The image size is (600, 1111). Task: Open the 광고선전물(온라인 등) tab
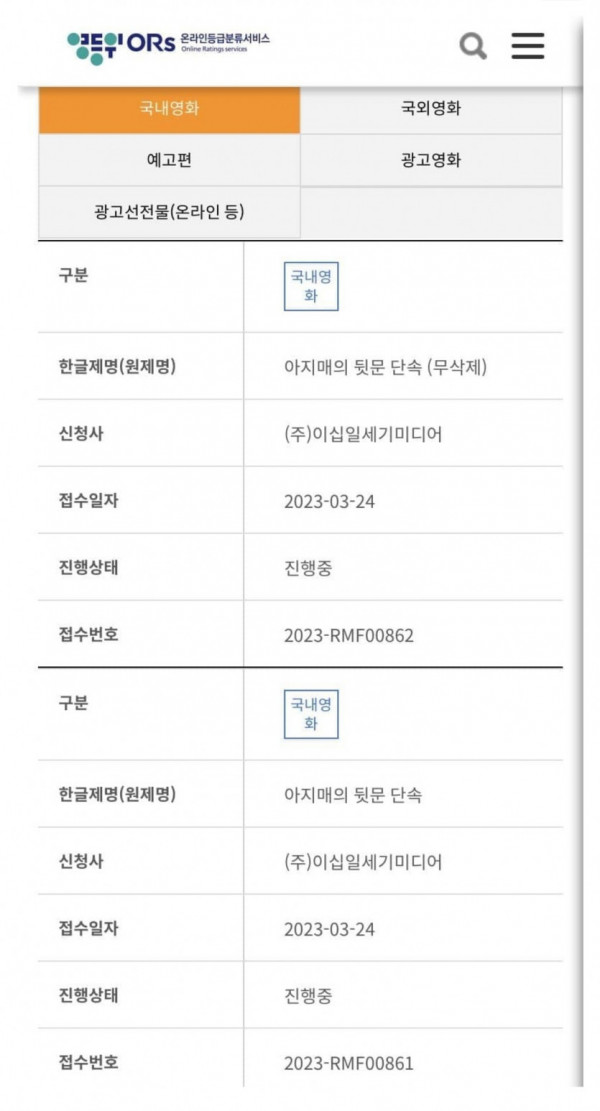coord(169,212)
